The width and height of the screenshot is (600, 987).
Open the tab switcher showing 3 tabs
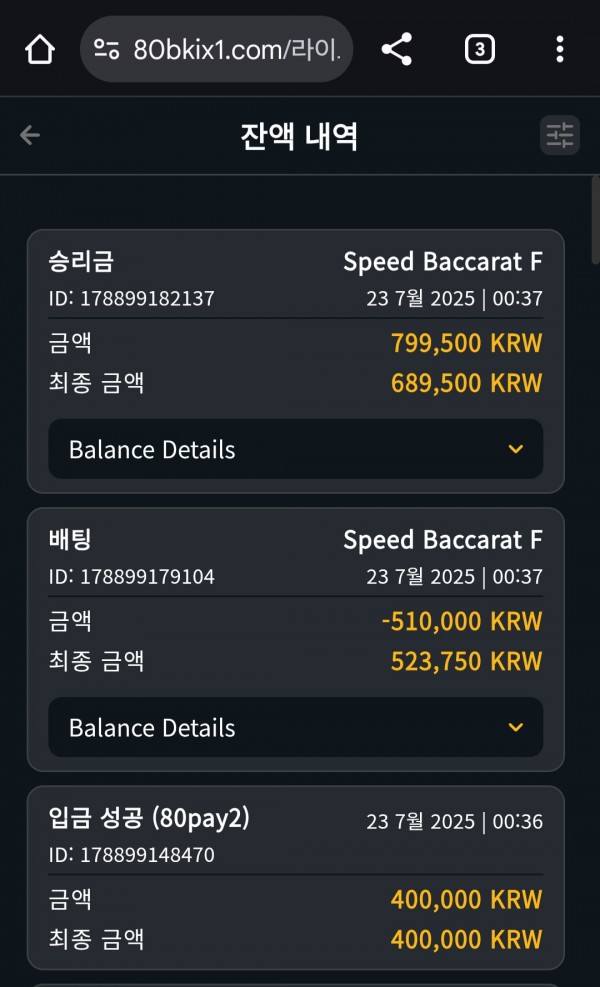click(480, 49)
